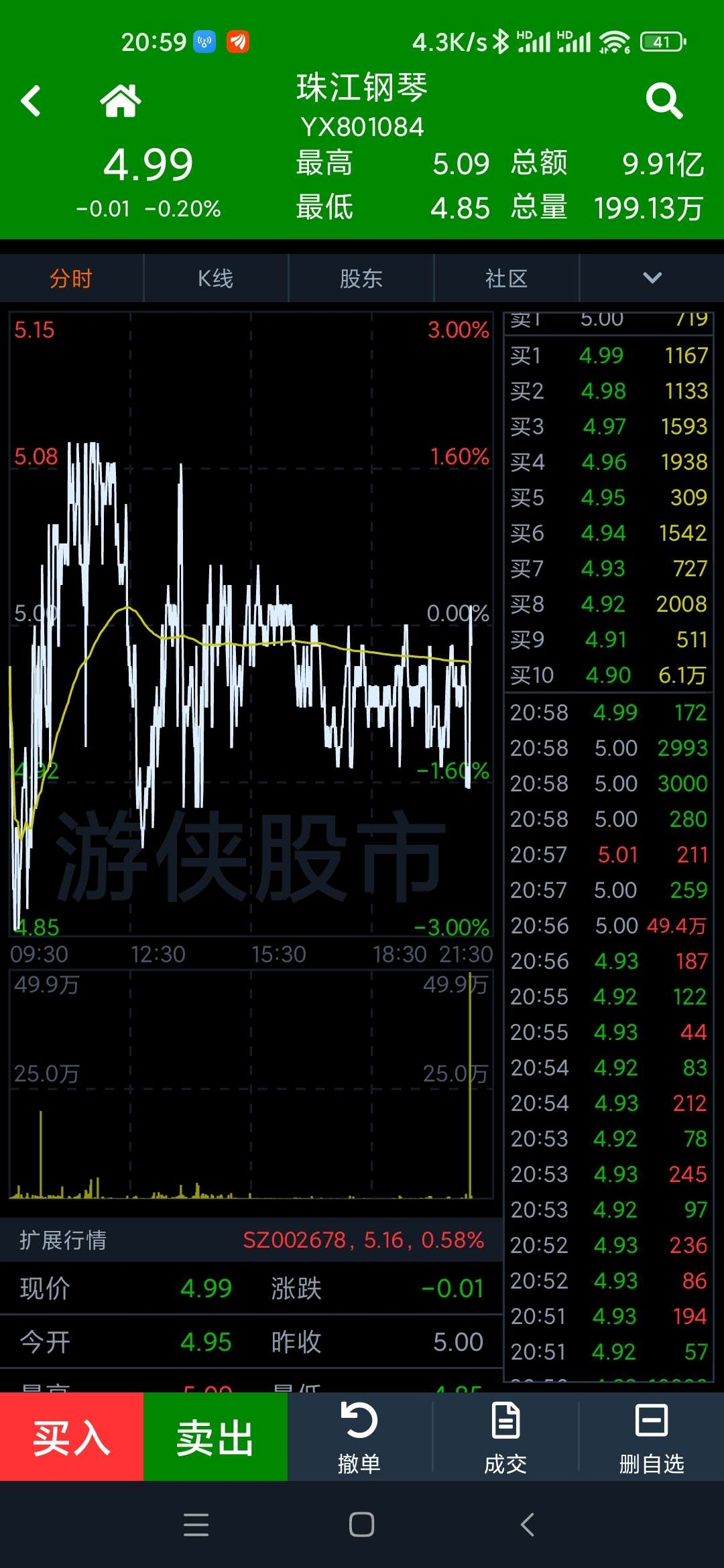Tap the system back button
This screenshot has height=1568, width=724.
528,1524
